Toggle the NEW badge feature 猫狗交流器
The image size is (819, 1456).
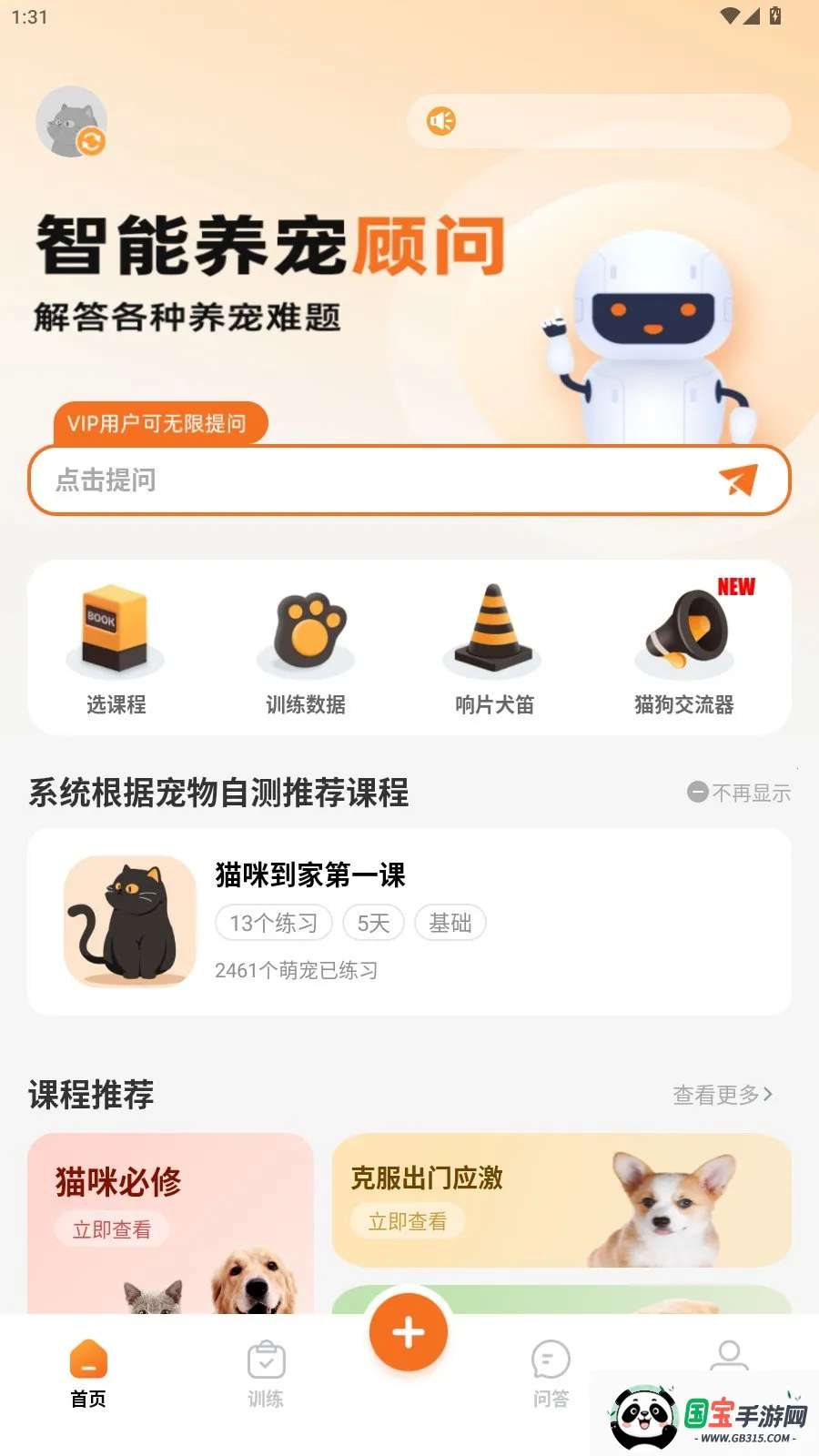tap(737, 587)
